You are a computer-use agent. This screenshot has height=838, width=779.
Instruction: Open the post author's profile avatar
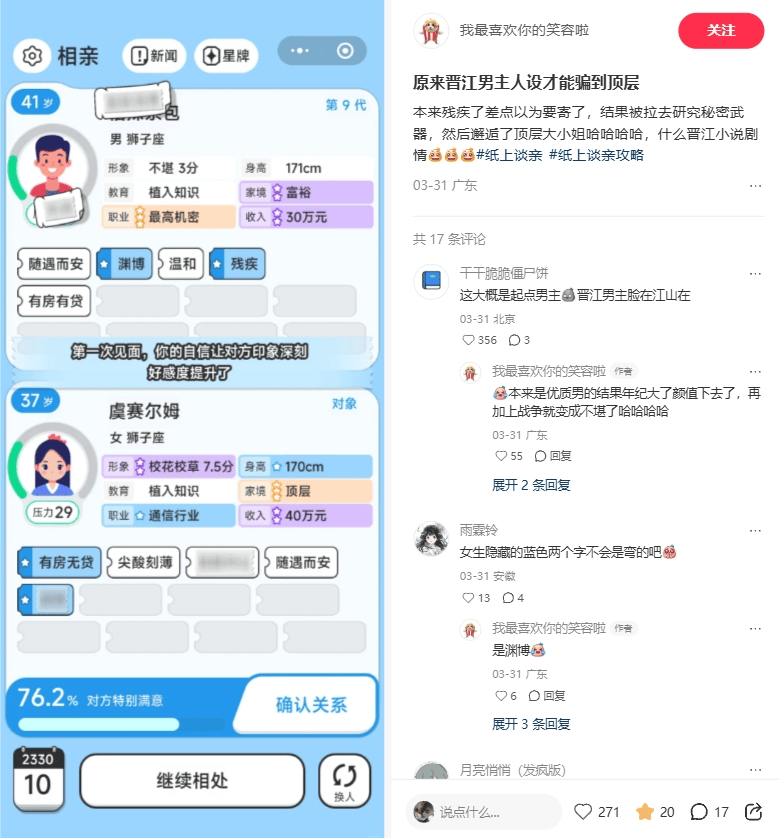point(431,31)
